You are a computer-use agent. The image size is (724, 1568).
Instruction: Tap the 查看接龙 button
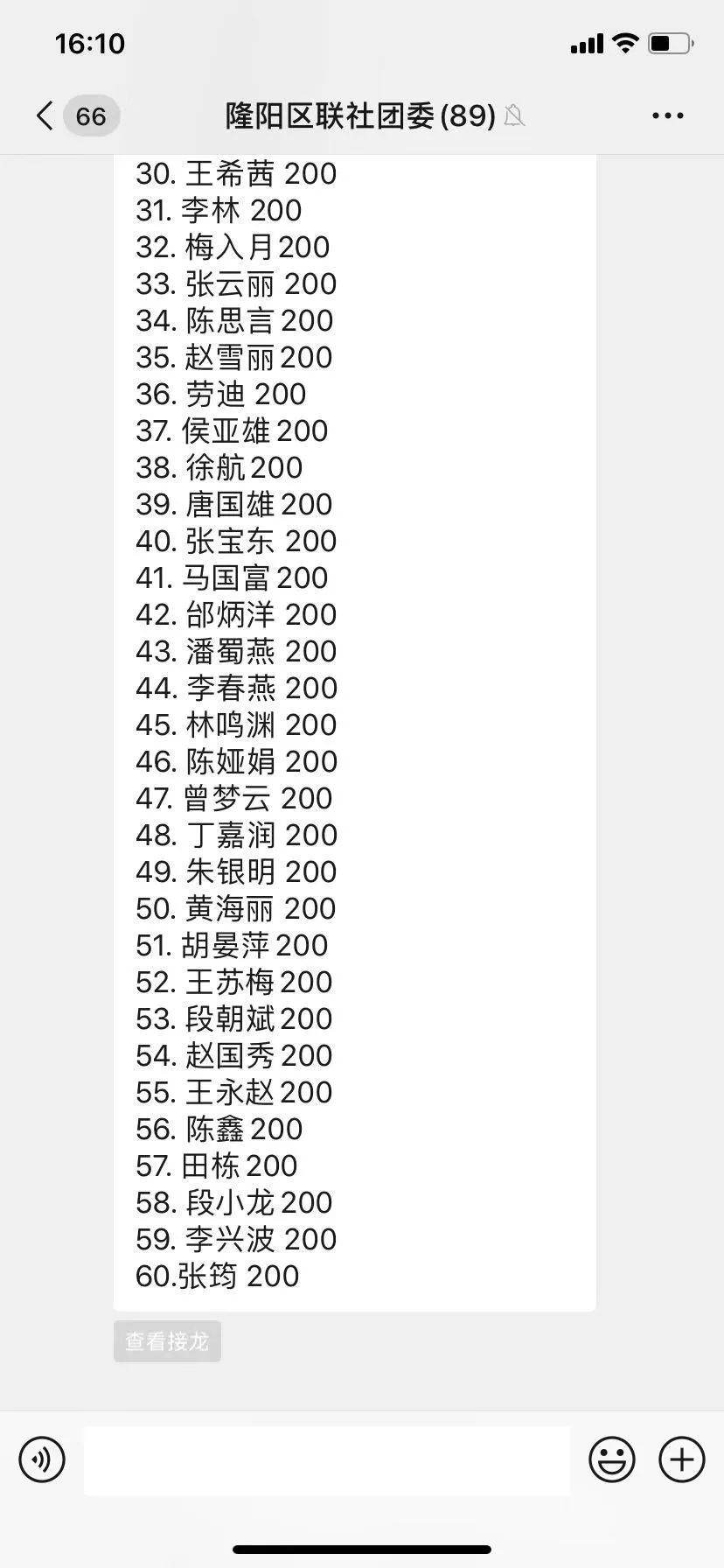[167, 1341]
